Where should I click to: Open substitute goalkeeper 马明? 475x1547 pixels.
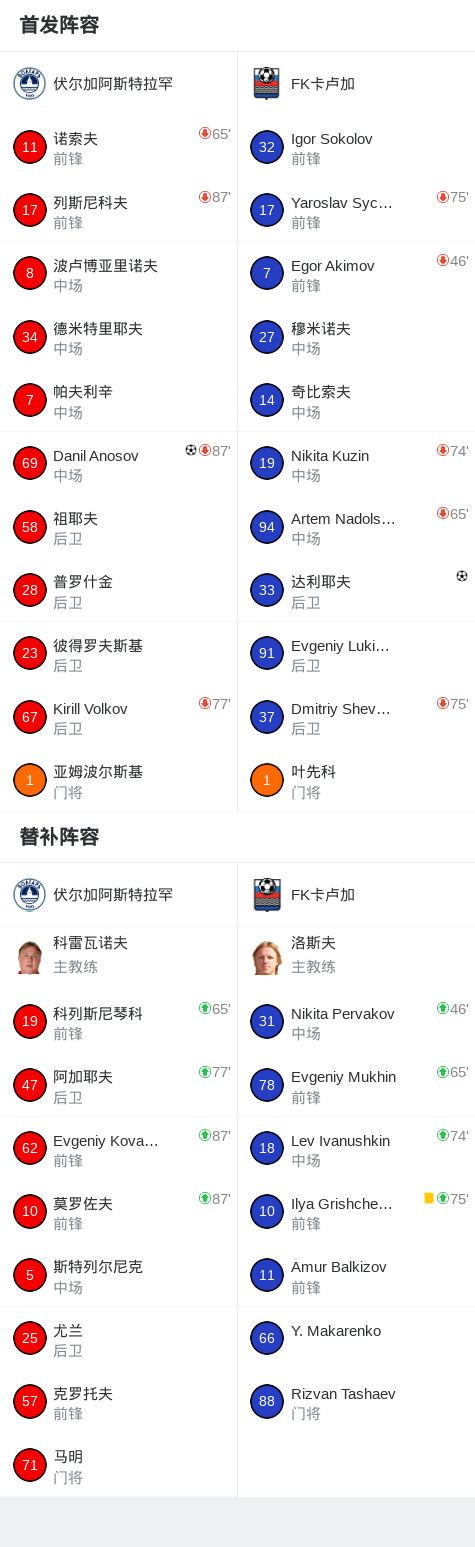pos(118,1465)
